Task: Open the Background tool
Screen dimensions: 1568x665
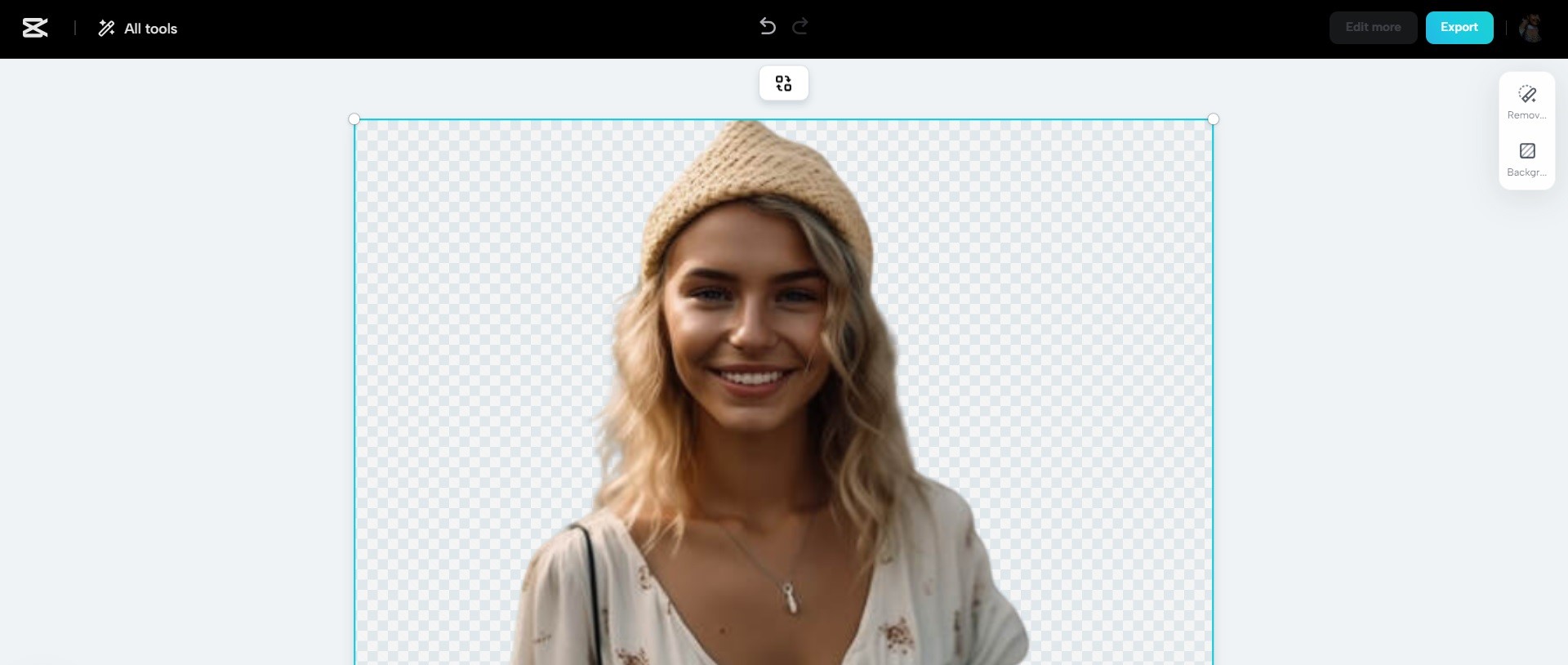Action: [x=1526, y=159]
